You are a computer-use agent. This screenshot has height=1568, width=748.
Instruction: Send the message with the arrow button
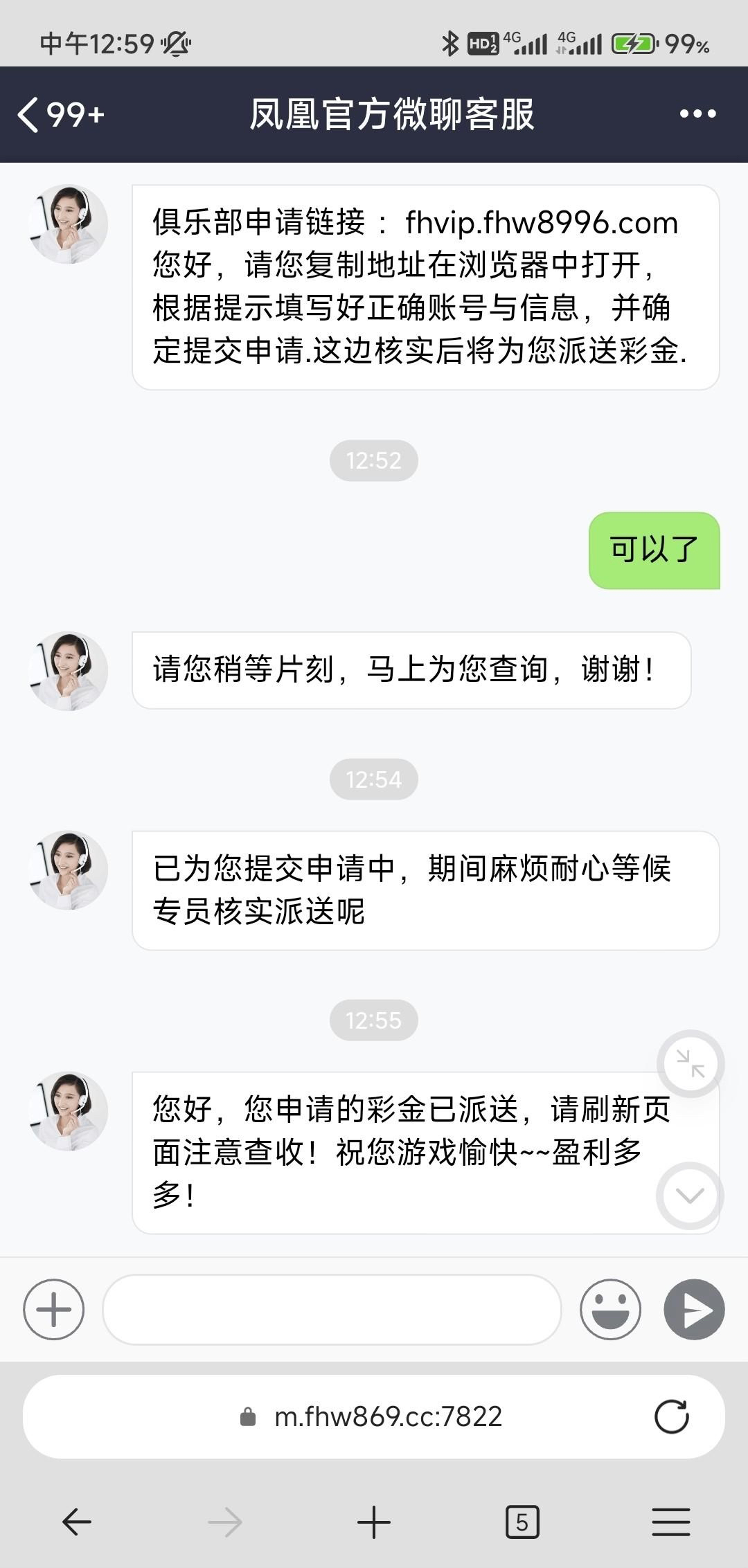[694, 1309]
